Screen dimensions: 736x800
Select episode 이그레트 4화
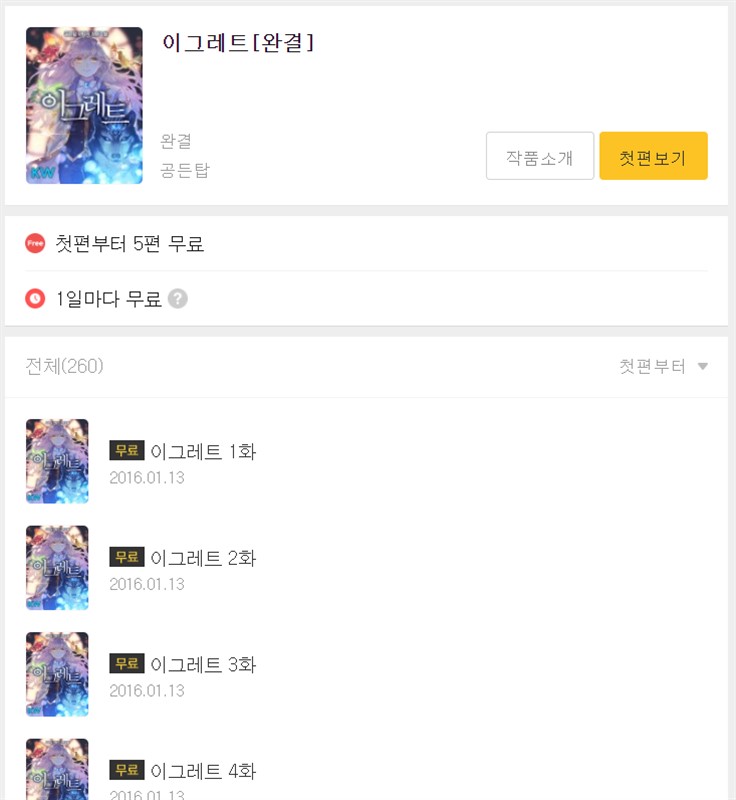click(203, 771)
